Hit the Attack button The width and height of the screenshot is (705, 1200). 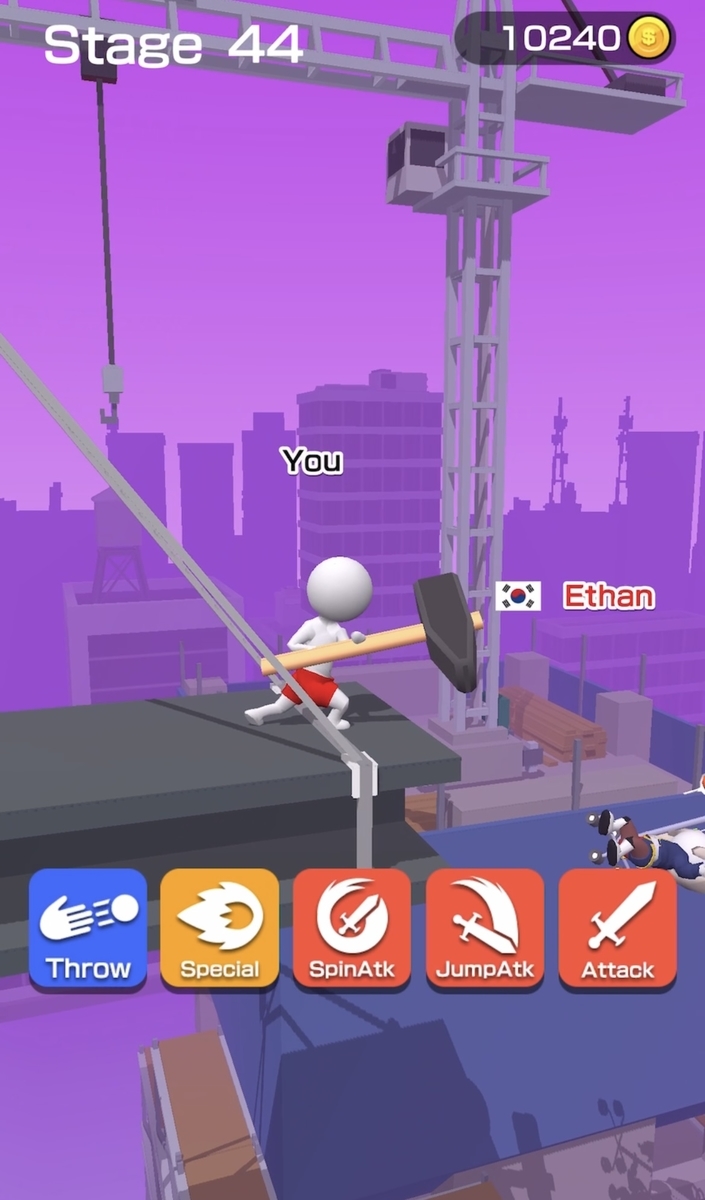point(618,930)
